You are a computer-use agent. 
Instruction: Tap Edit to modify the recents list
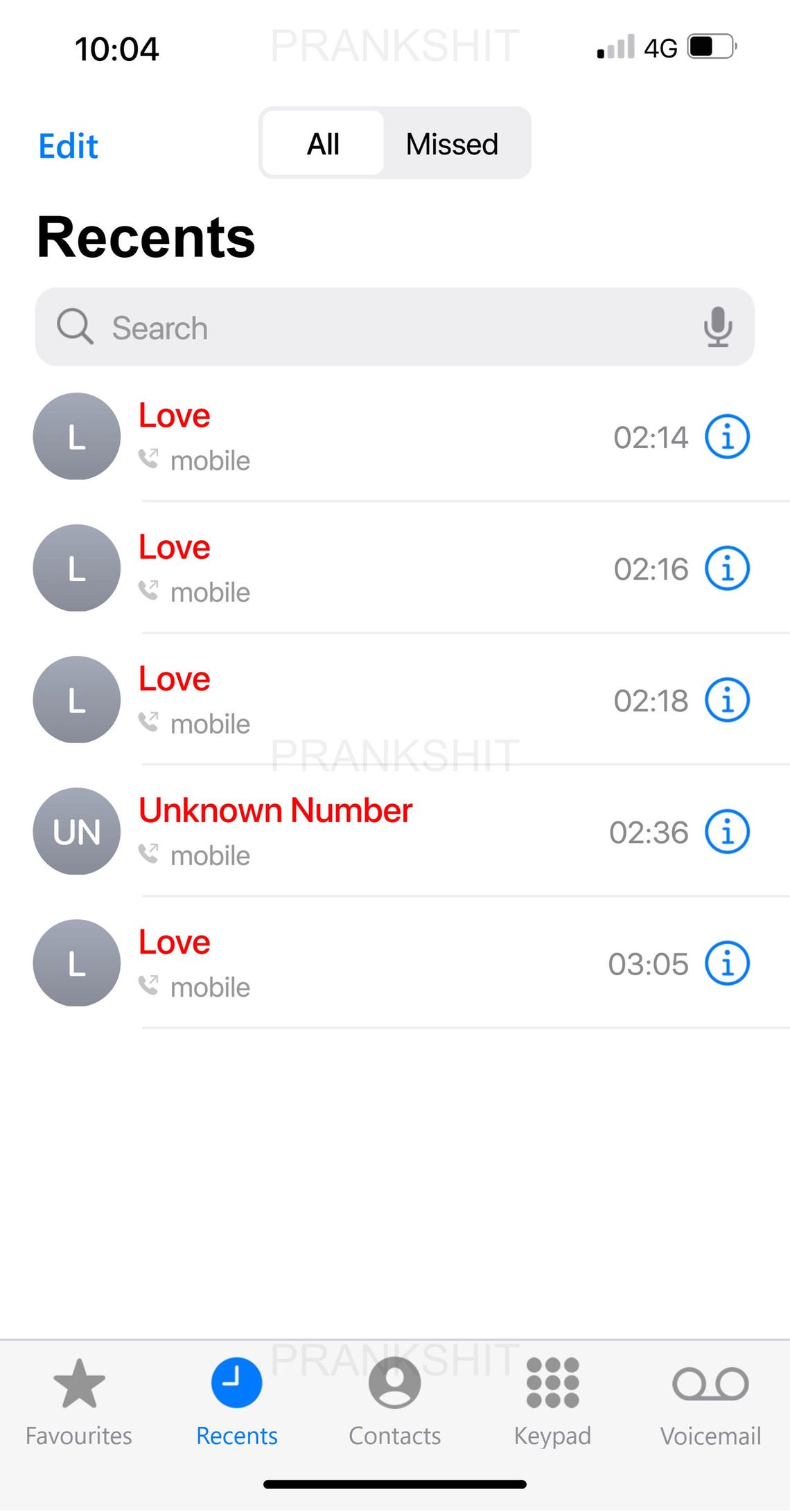(x=68, y=146)
